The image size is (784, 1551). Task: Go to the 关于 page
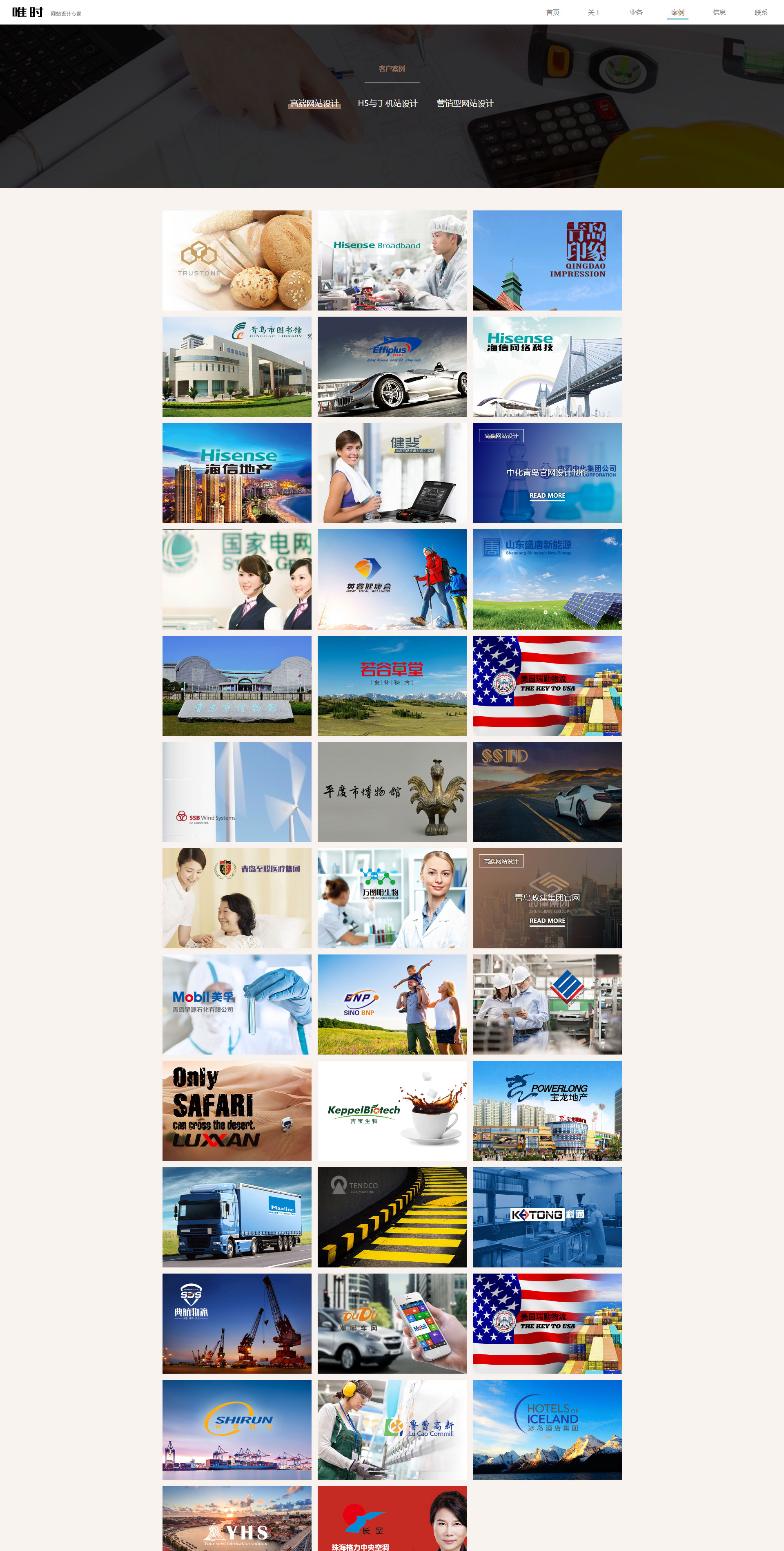pos(594,12)
